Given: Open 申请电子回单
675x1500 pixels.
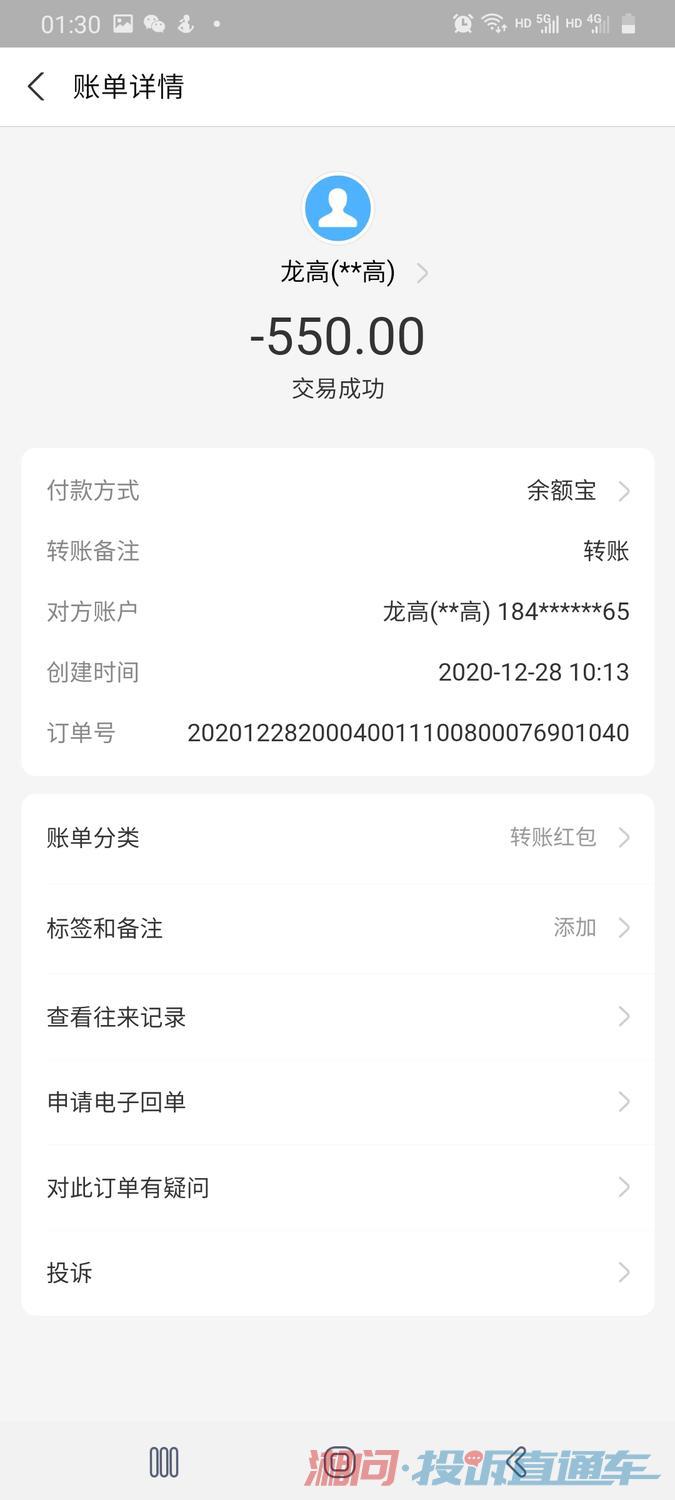Looking at the screenshot, I should 337,1102.
